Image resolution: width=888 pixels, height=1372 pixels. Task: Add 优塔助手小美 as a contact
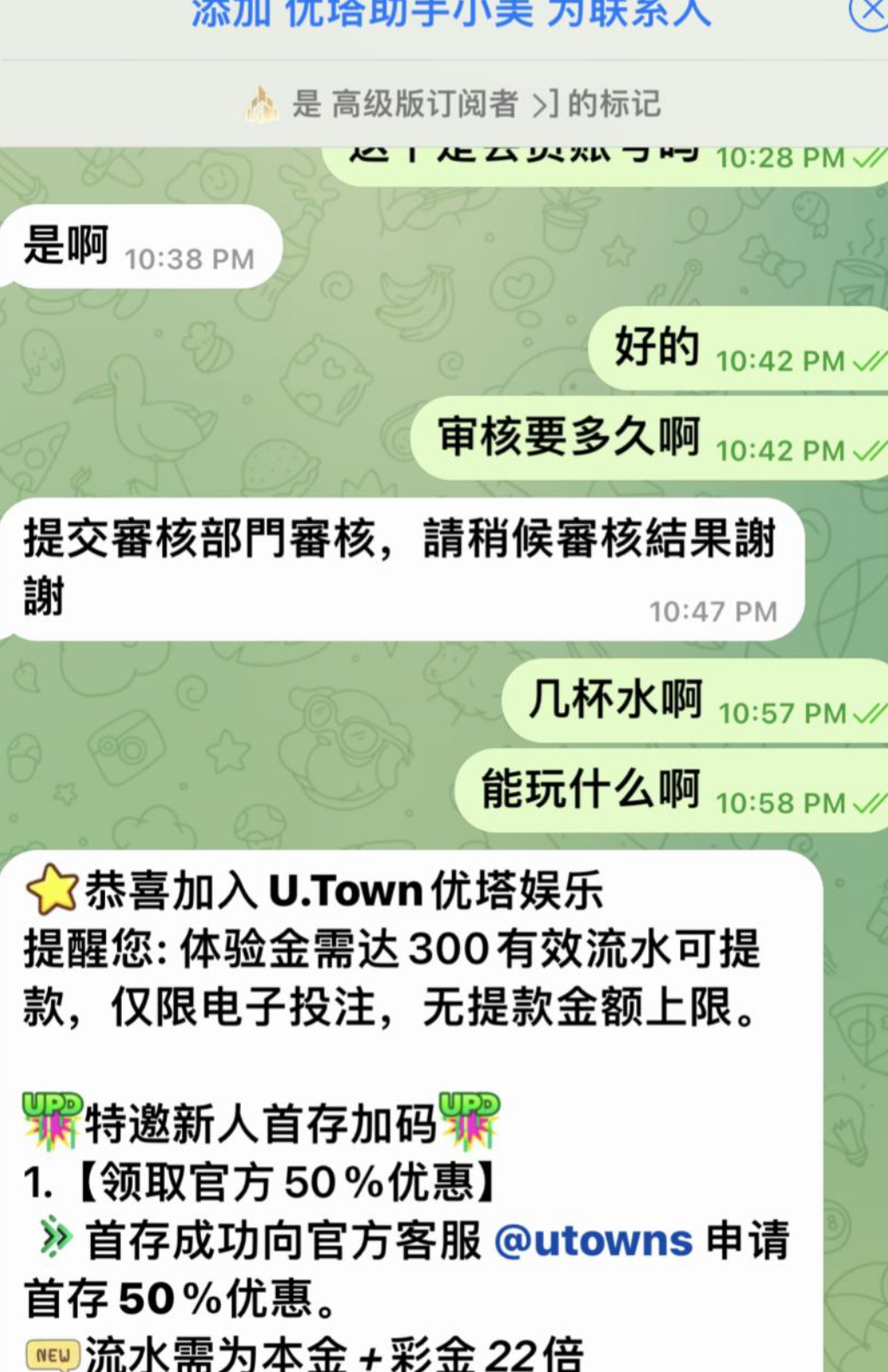[450, 14]
